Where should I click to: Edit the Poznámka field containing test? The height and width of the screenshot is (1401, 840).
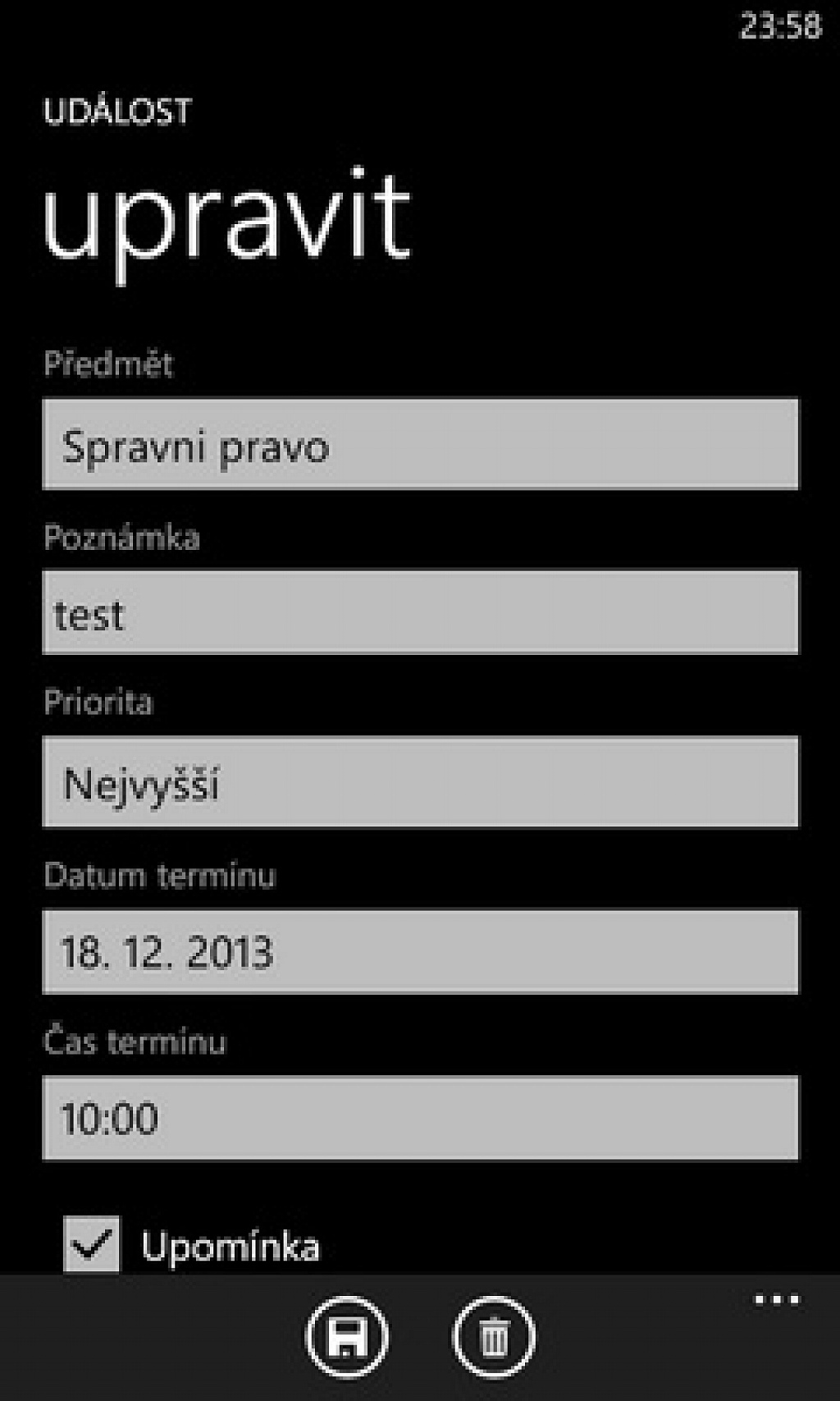420,612
